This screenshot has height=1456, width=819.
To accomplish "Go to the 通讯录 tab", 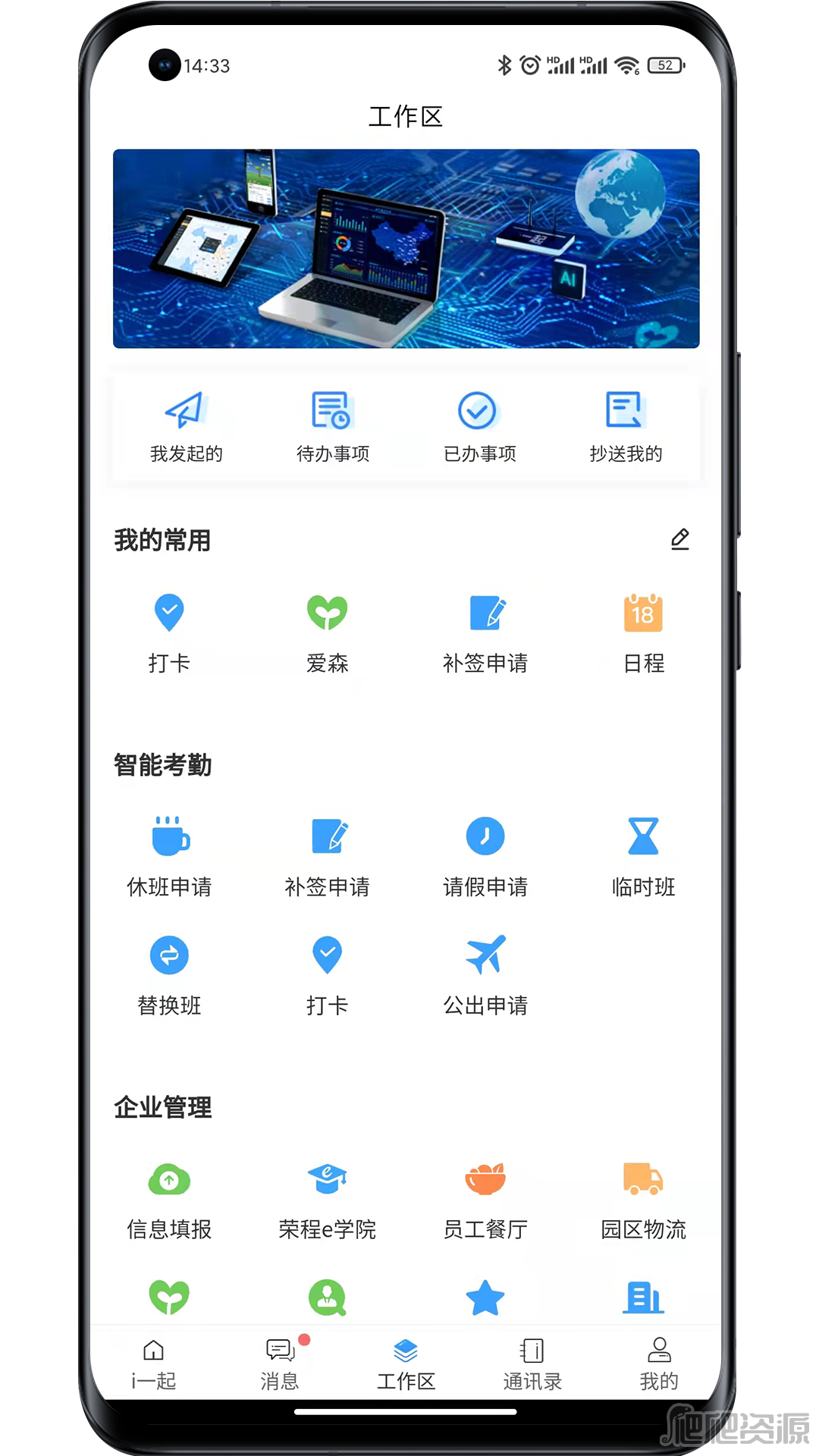I will pos(532,1364).
